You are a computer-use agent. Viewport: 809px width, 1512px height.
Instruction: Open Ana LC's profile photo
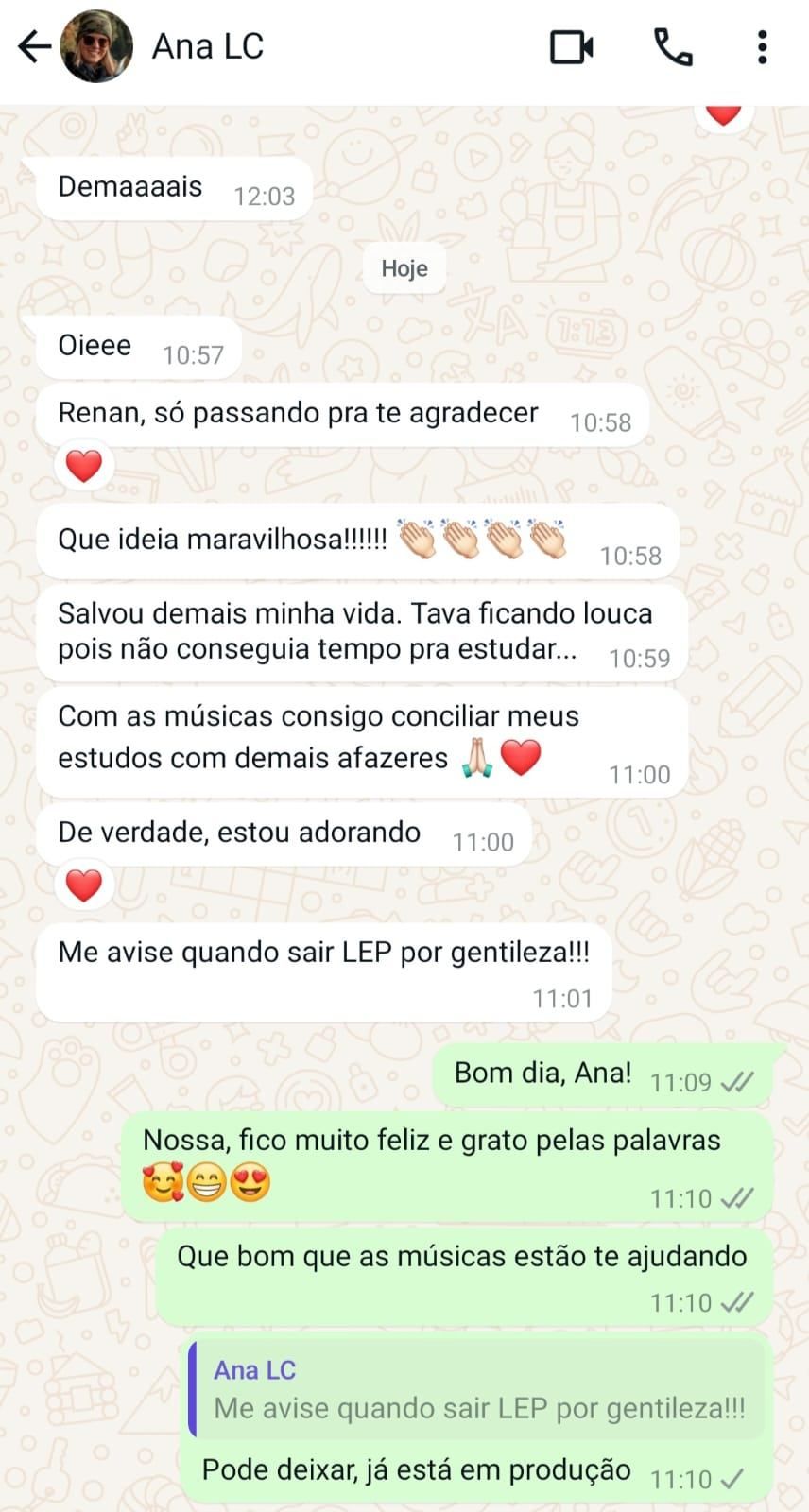tap(96, 46)
